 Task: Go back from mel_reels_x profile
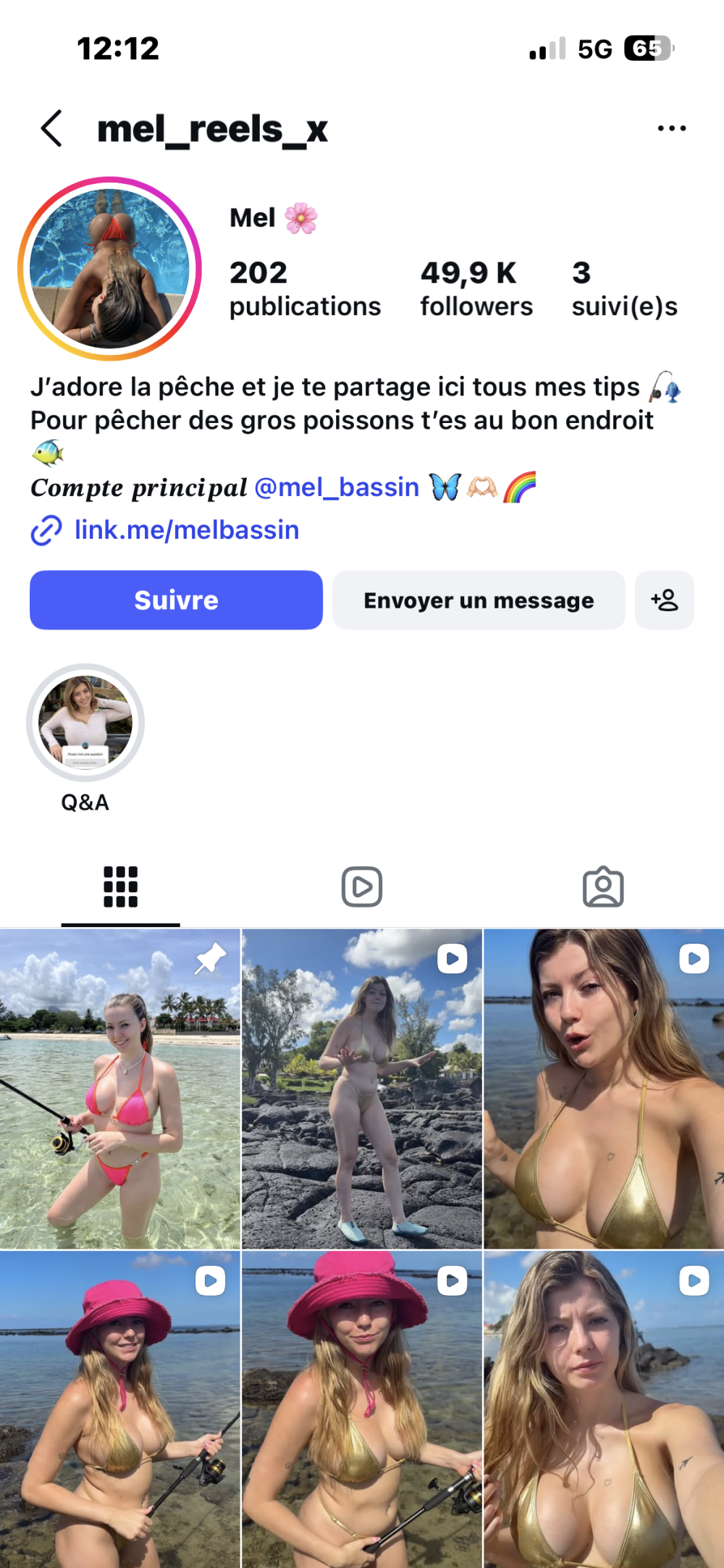point(51,129)
